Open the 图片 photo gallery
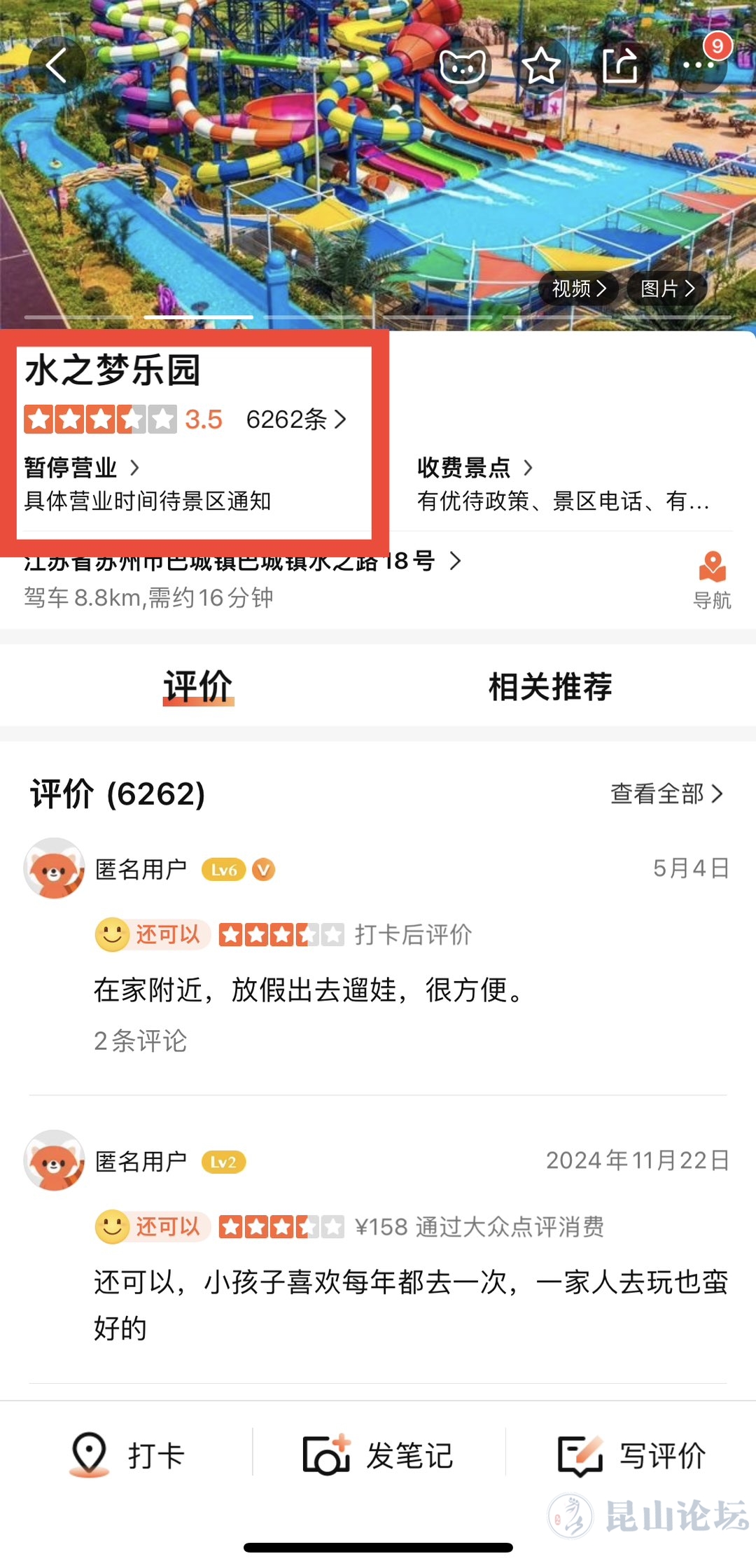This screenshot has height=1568, width=756. tap(667, 289)
